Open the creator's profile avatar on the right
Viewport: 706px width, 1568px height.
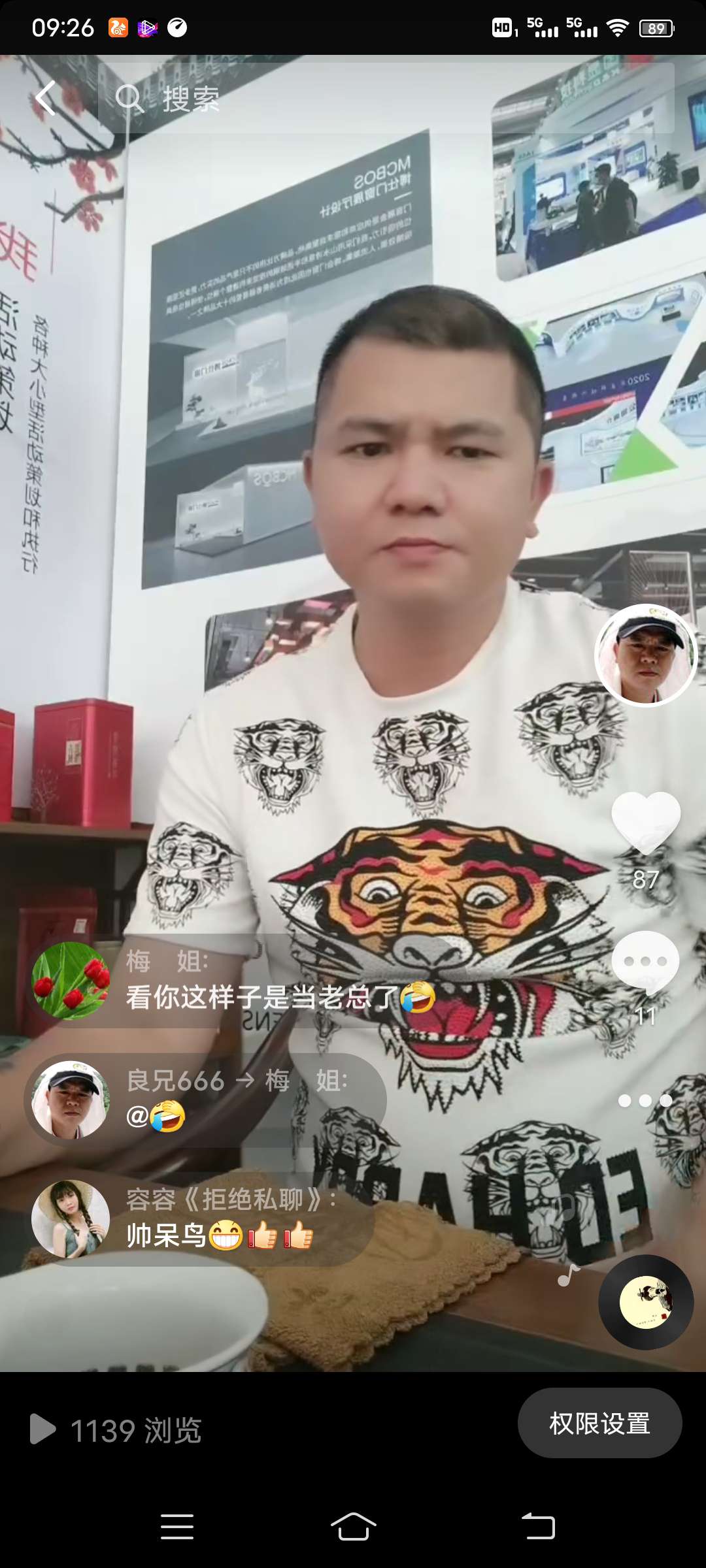point(646,655)
